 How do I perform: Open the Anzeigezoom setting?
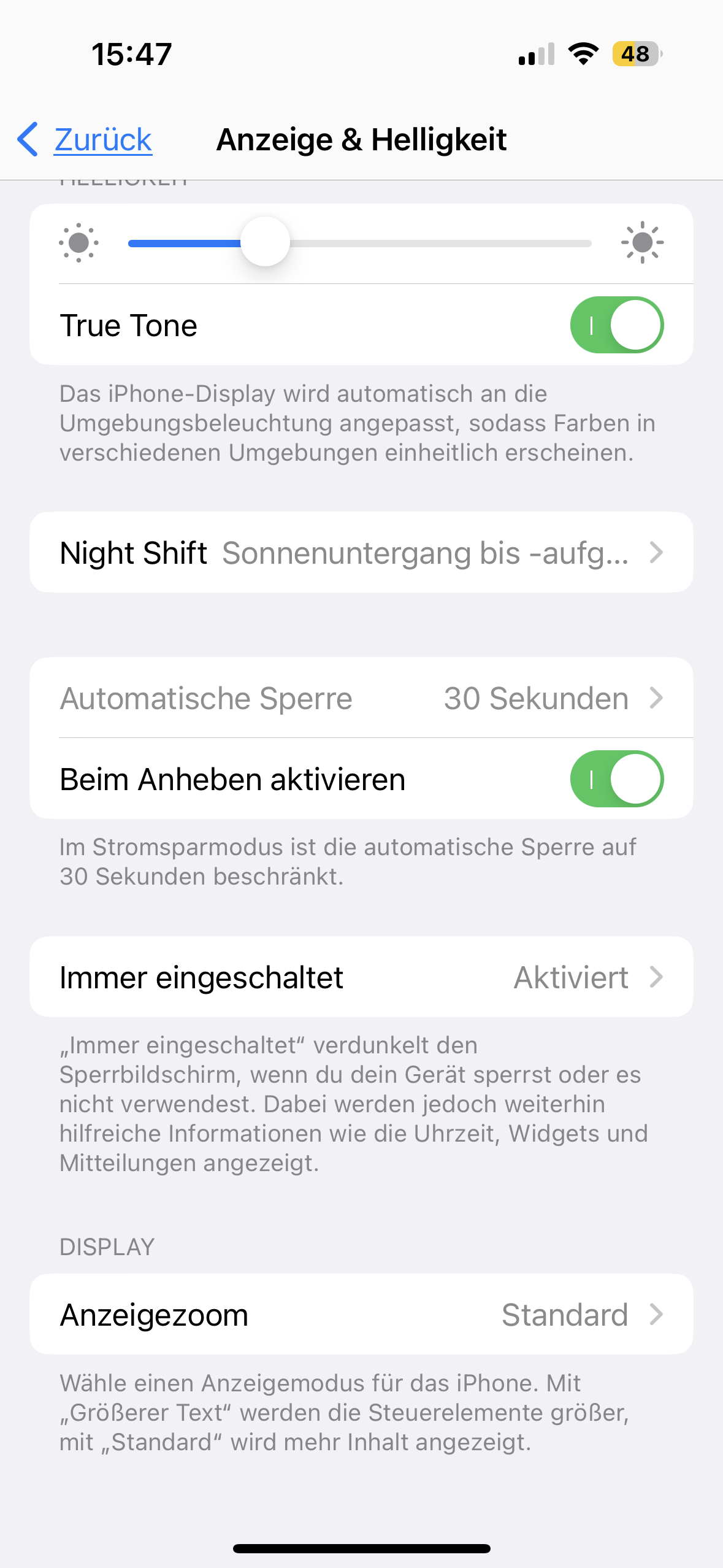[x=361, y=1315]
